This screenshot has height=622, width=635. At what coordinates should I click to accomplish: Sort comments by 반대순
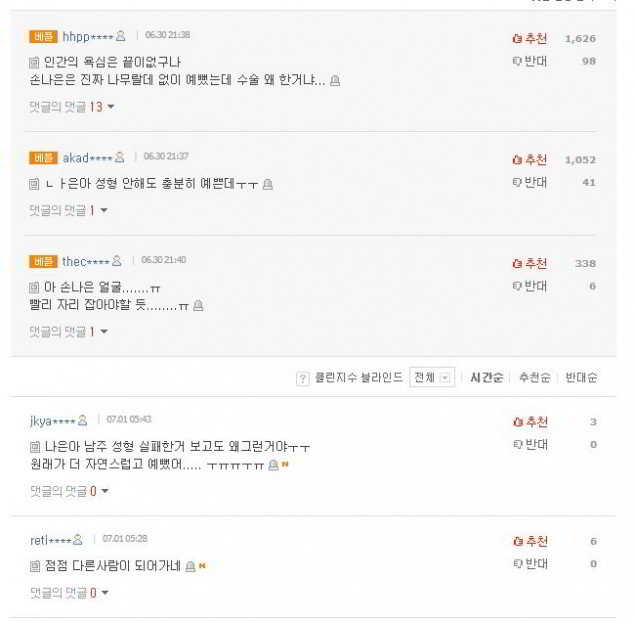pos(581,377)
